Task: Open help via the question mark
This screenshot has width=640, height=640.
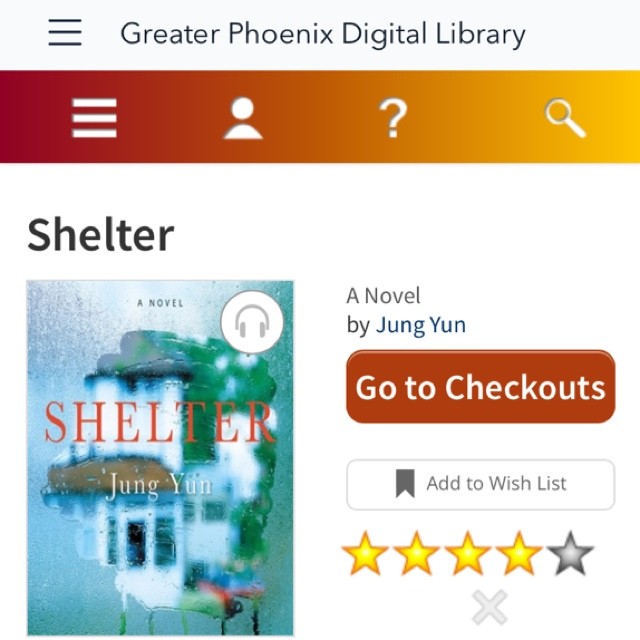Action: pos(394,119)
